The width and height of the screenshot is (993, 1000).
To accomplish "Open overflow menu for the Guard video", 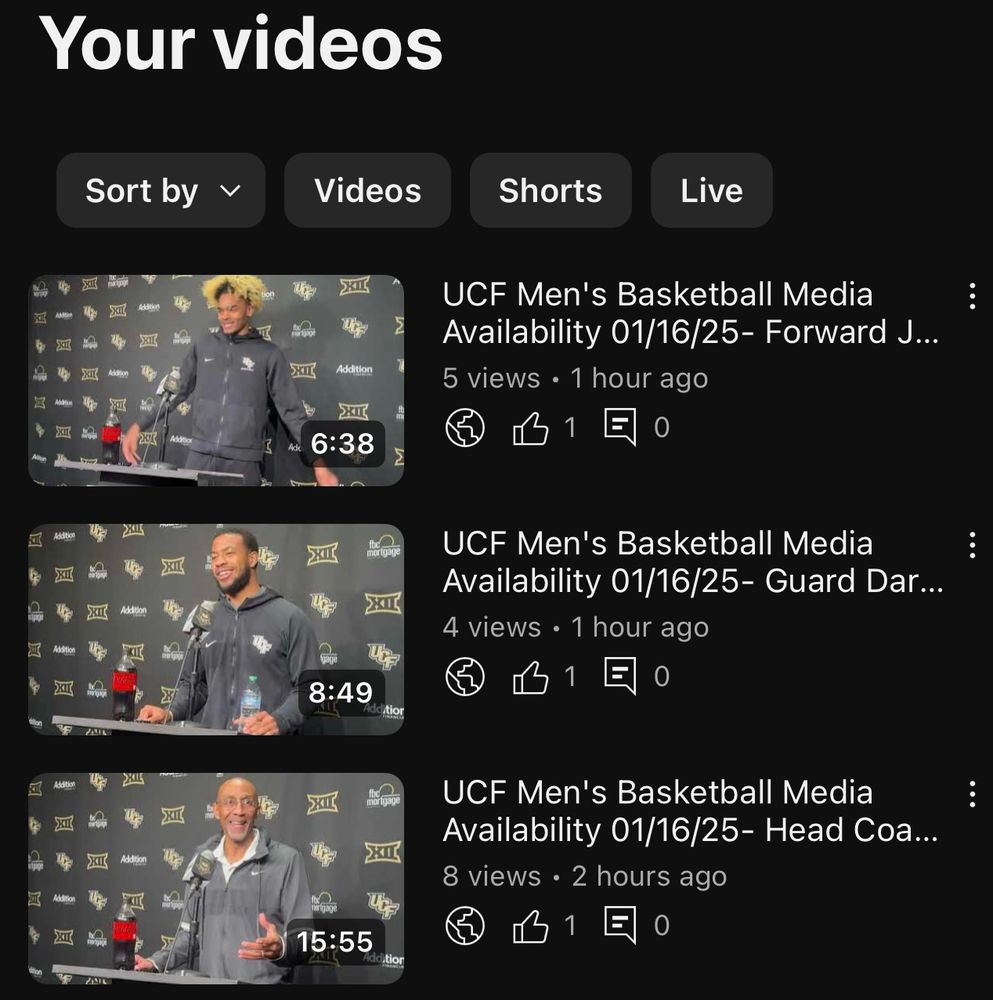I will [x=971, y=545].
